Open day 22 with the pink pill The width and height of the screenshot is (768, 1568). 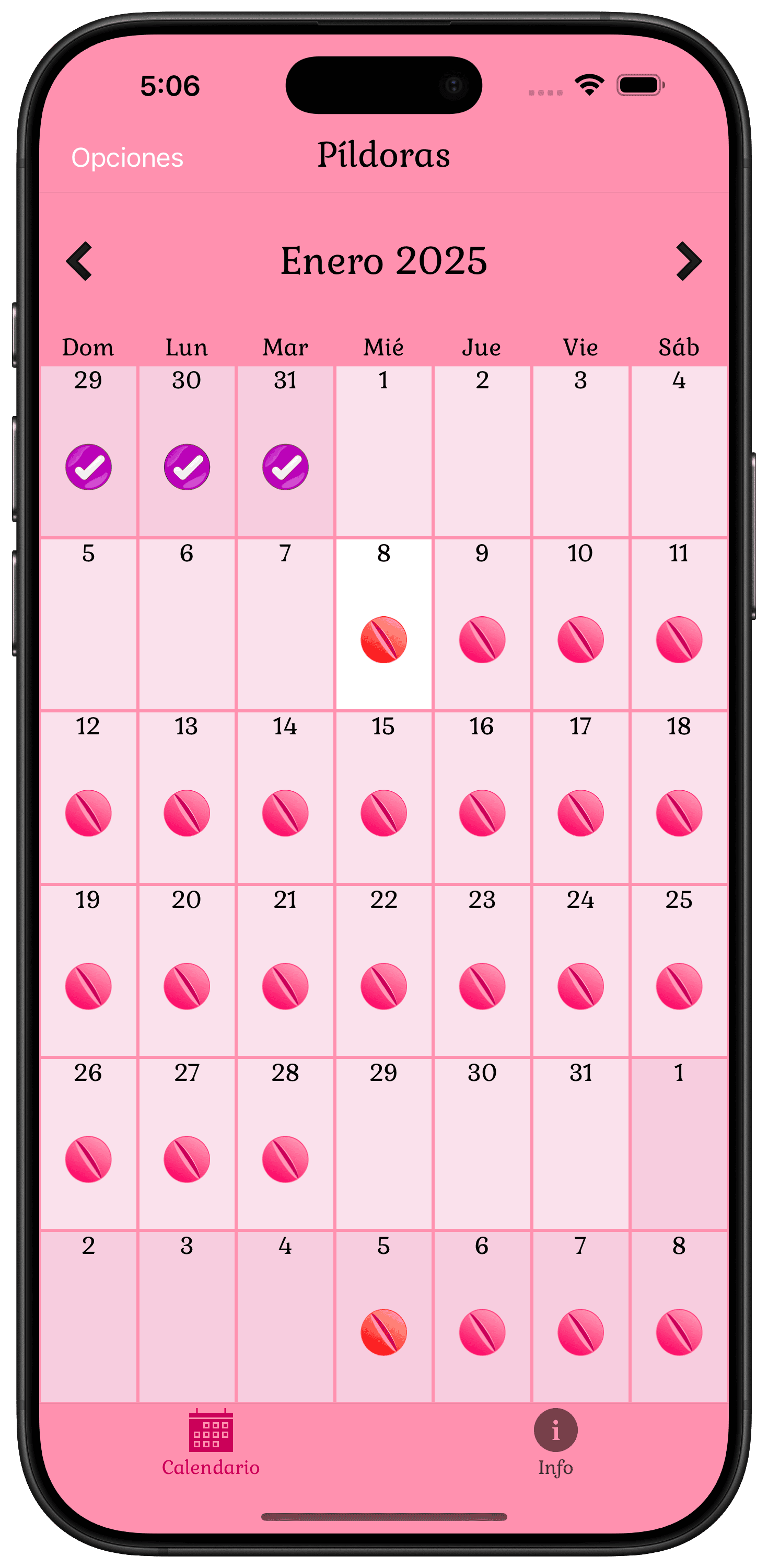[x=383, y=970]
